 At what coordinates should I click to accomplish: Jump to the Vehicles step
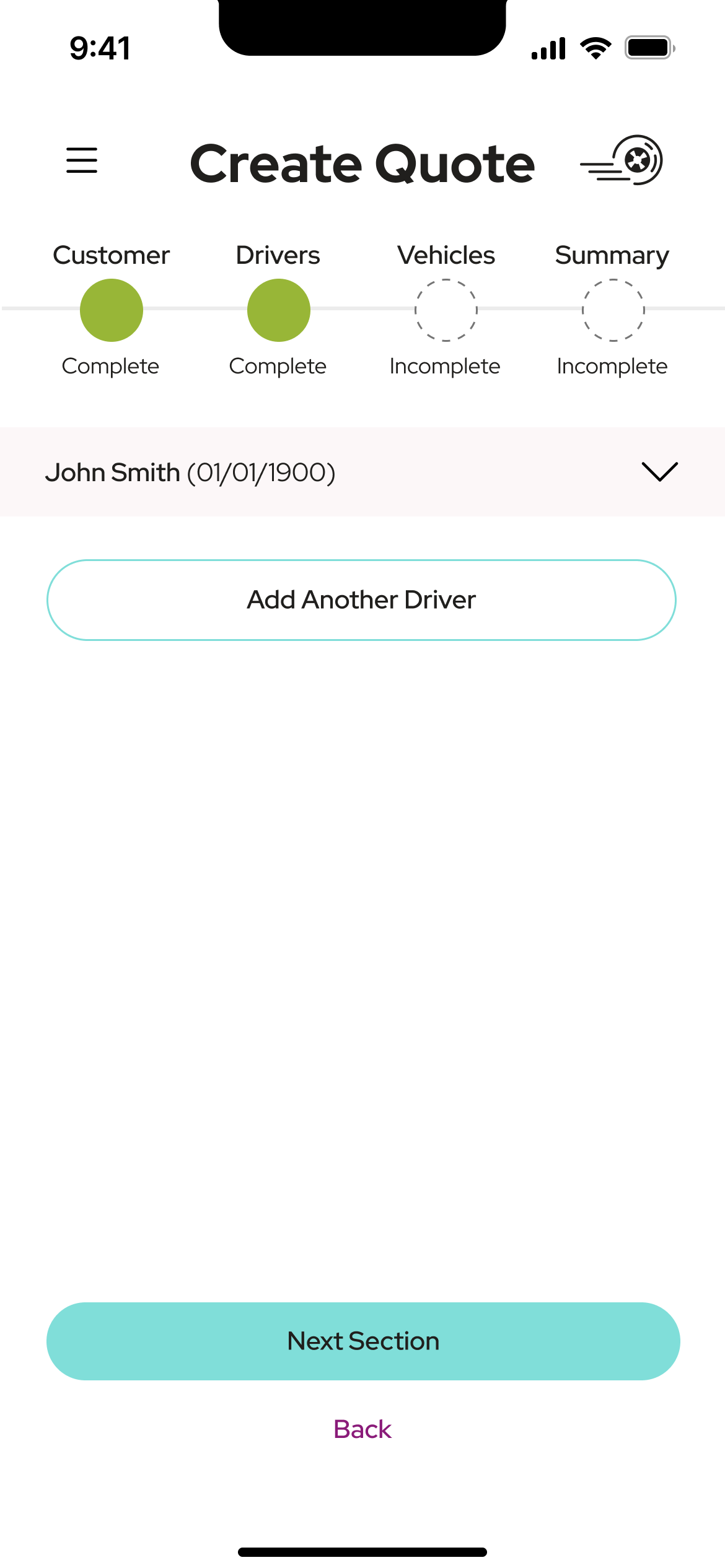[x=446, y=310]
